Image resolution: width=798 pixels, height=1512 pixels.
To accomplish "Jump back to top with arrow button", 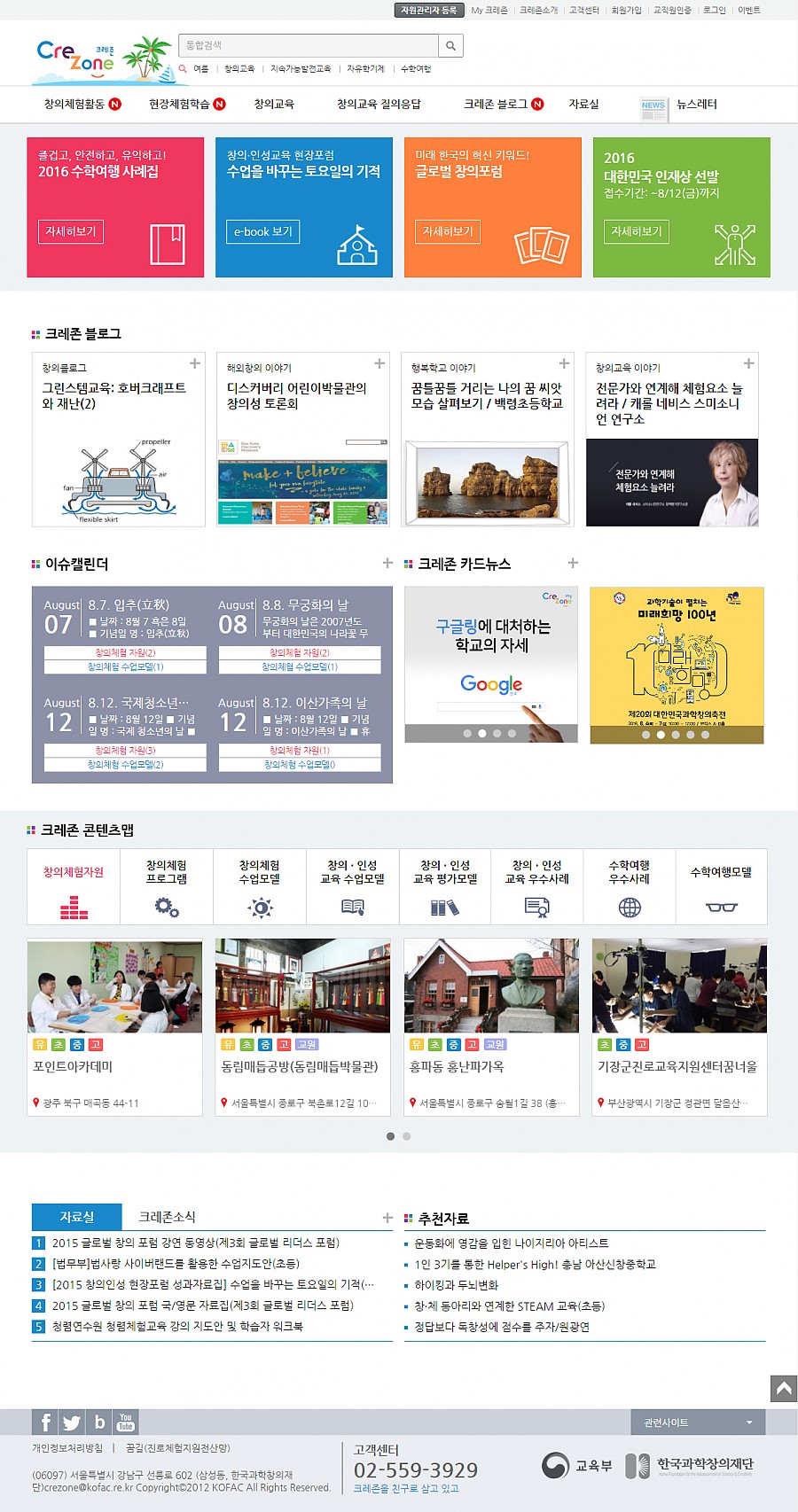I will click(x=784, y=1388).
